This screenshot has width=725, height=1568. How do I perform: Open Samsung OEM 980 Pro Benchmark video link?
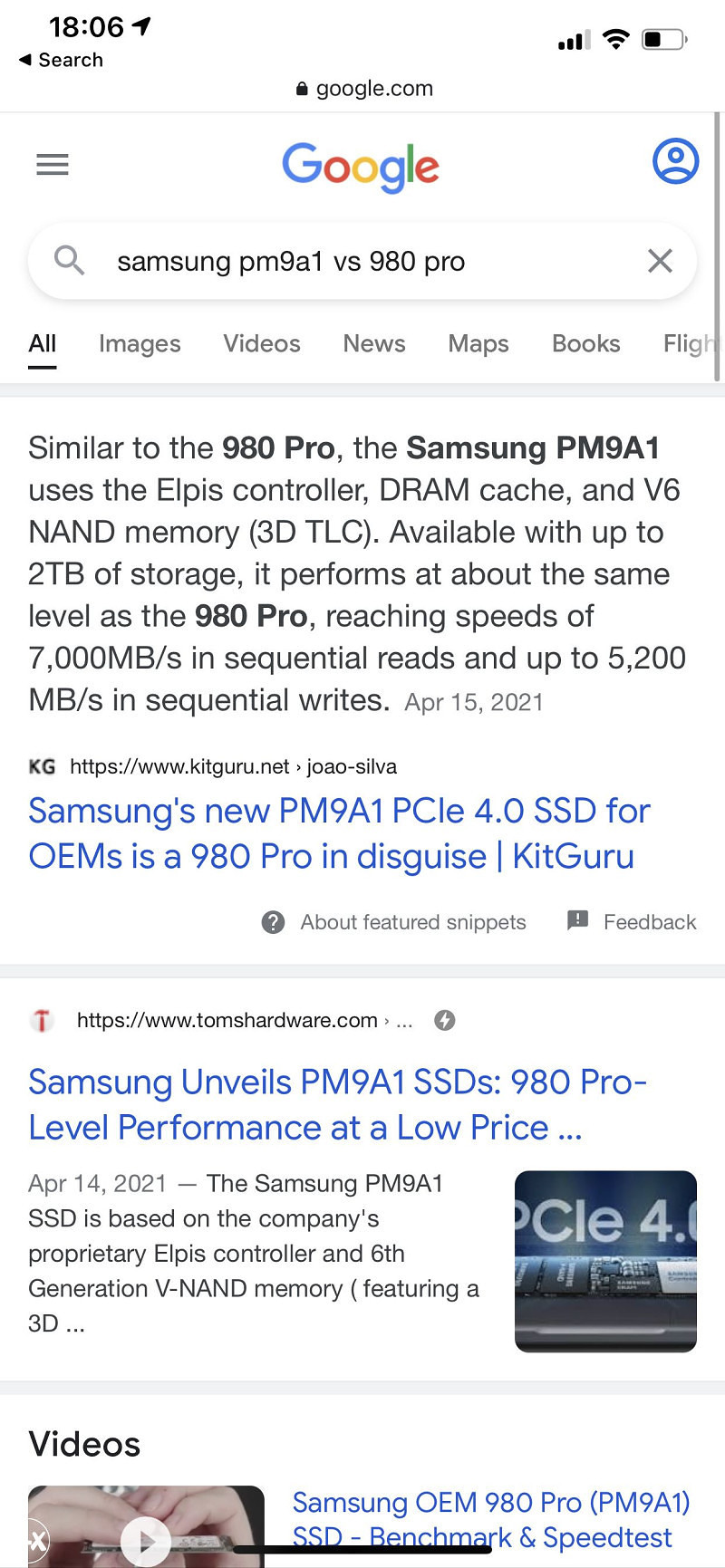pyautogui.click(x=490, y=1519)
